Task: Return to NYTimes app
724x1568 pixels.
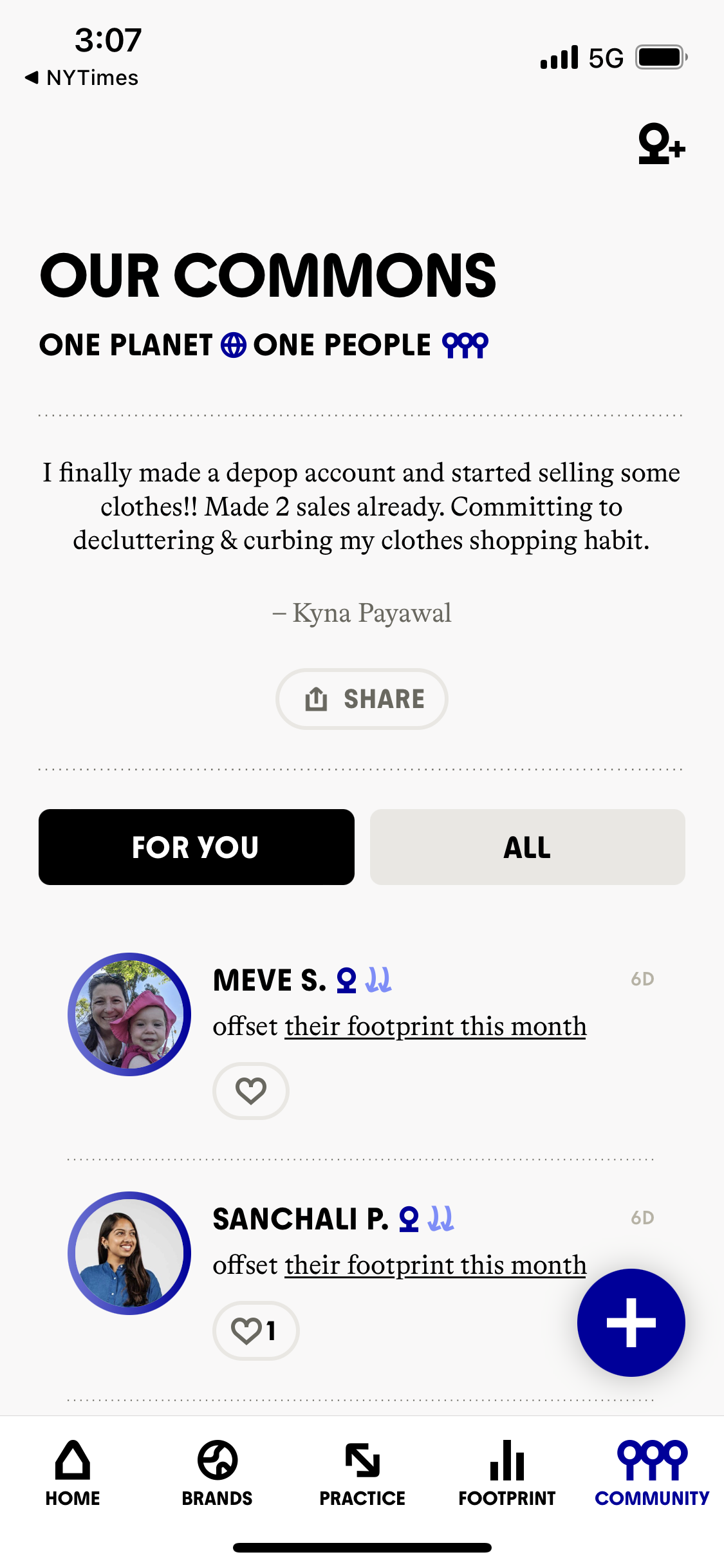Action: (82, 78)
